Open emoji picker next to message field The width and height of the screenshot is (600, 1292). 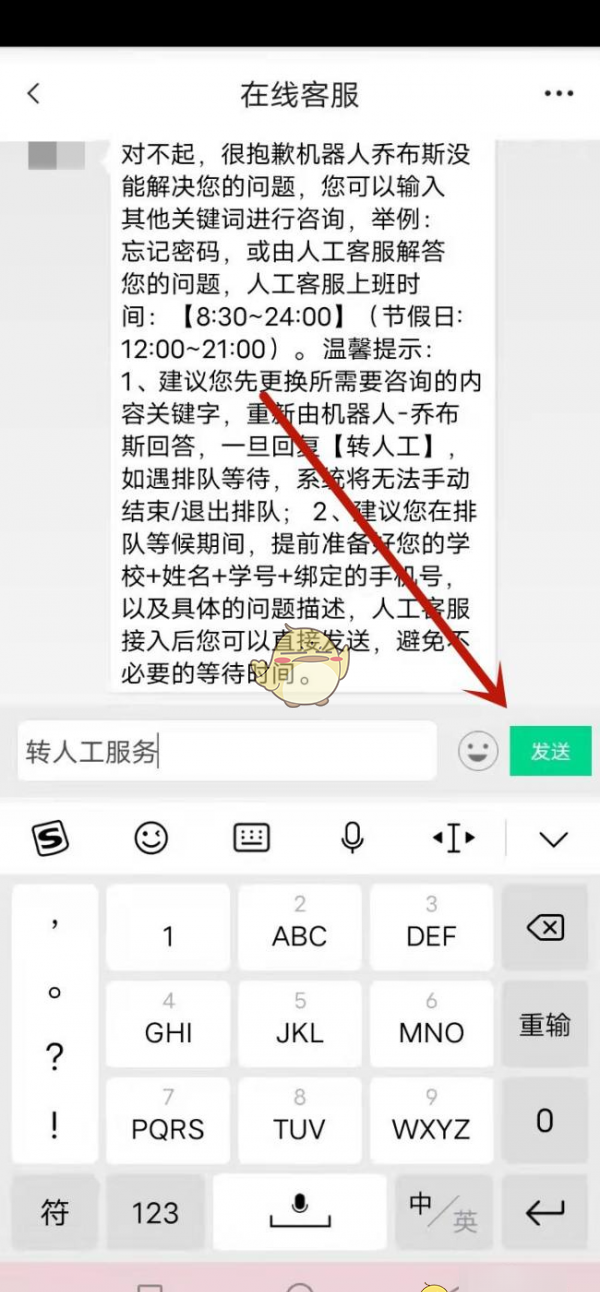478,751
